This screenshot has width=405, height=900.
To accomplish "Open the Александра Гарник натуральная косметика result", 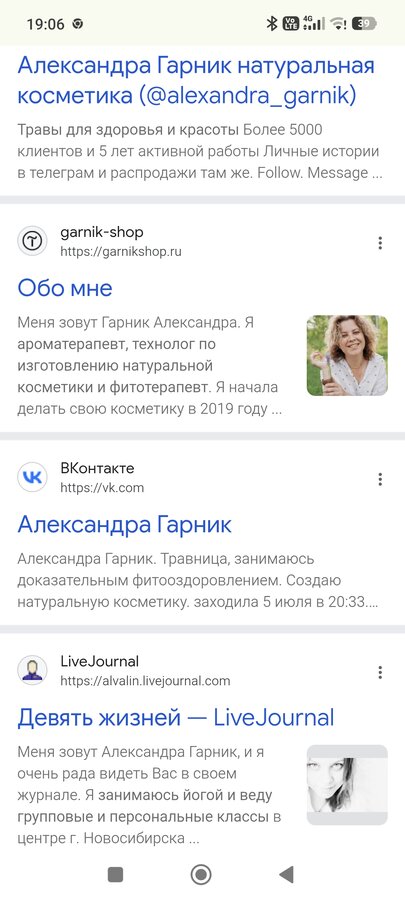I will [196, 80].
